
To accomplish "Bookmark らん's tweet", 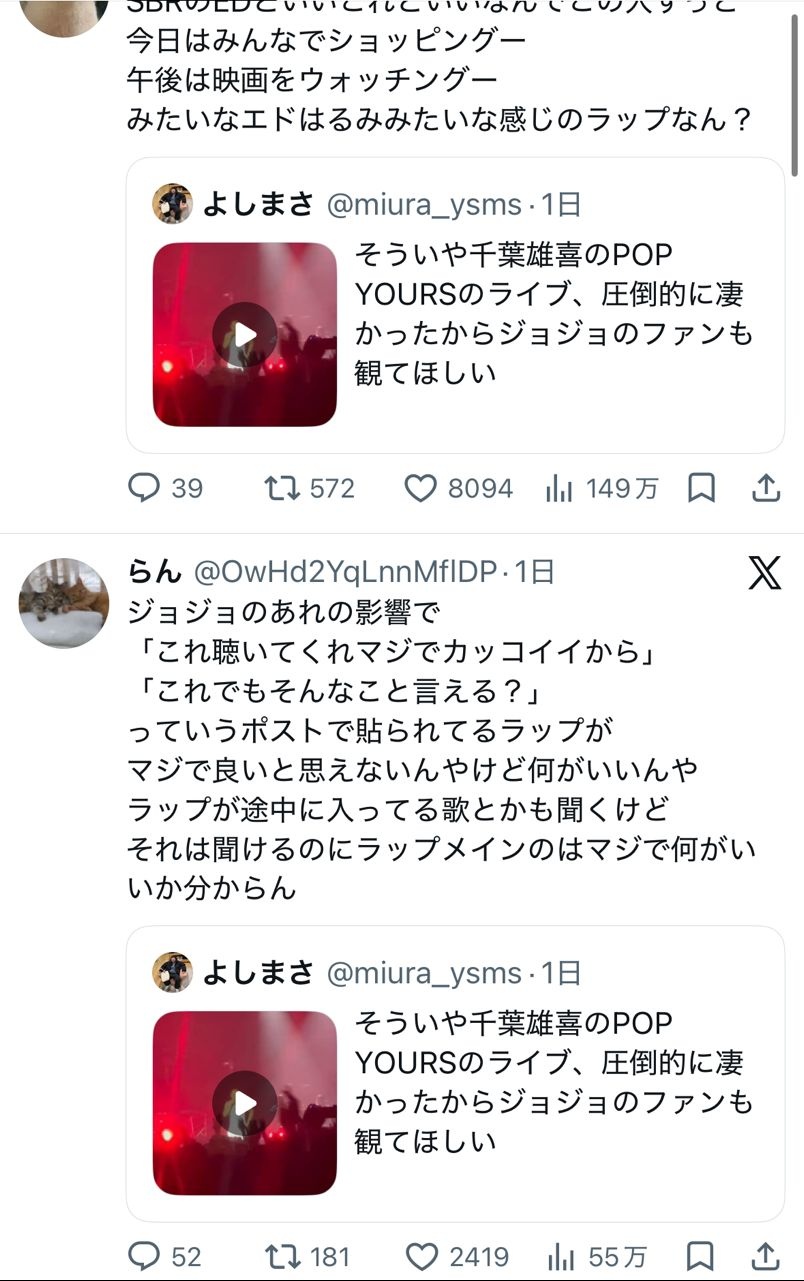I will (702, 1256).
